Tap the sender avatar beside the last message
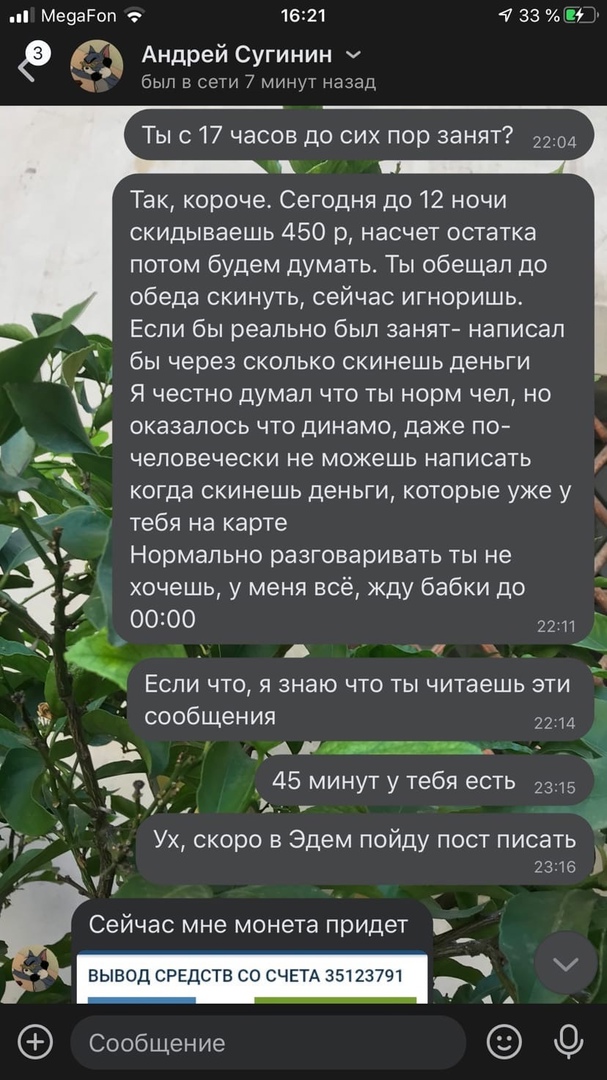The image size is (607, 1080). click(36, 967)
